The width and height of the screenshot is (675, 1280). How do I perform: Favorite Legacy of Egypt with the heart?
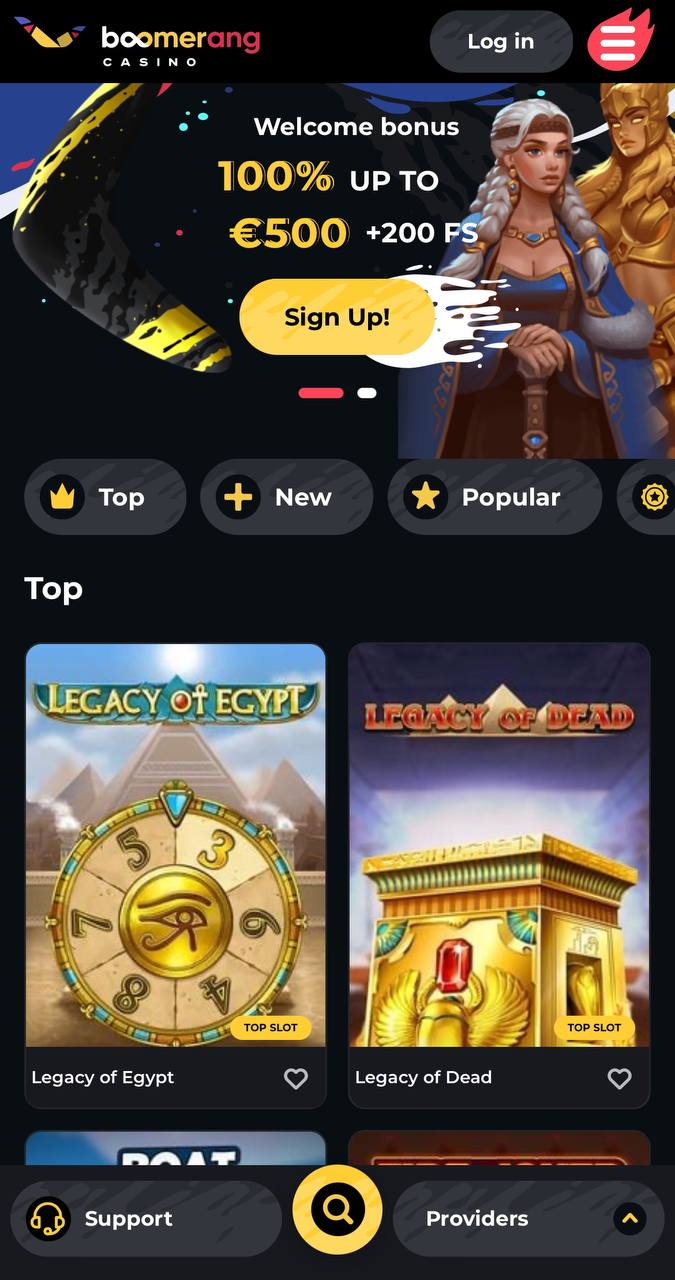coord(296,1078)
